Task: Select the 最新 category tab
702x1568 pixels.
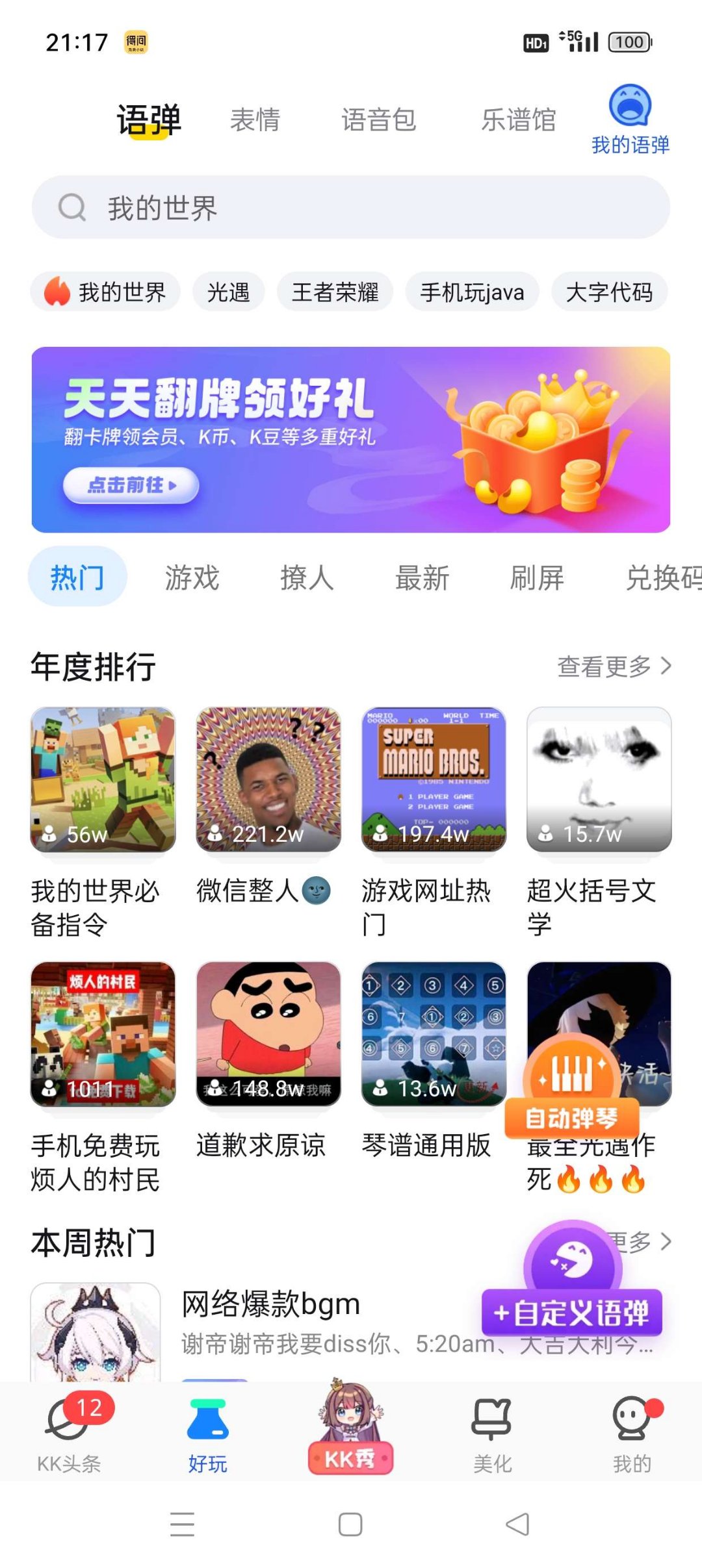Action: [x=422, y=577]
